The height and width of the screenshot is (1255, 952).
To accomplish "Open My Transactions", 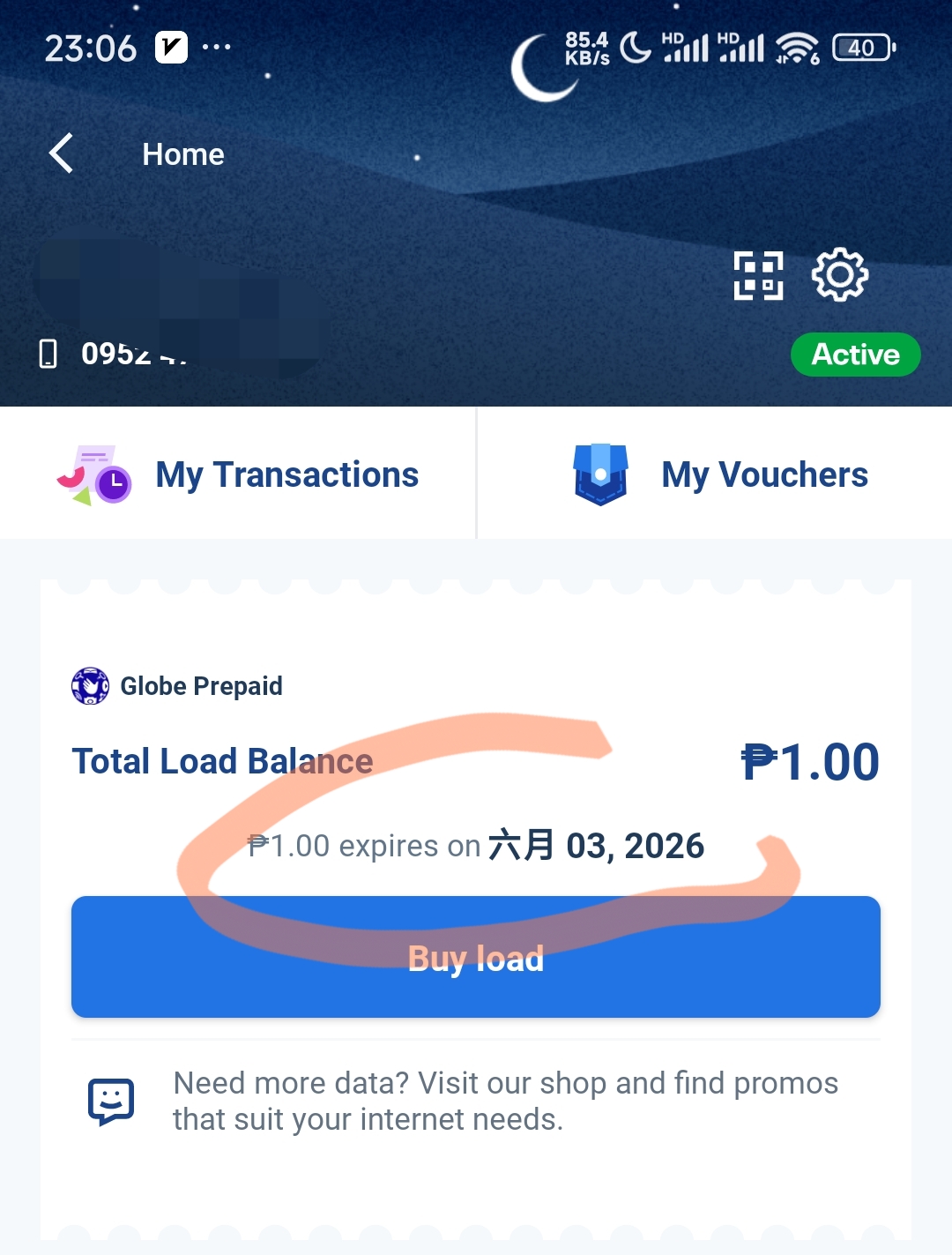I will coord(238,474).
